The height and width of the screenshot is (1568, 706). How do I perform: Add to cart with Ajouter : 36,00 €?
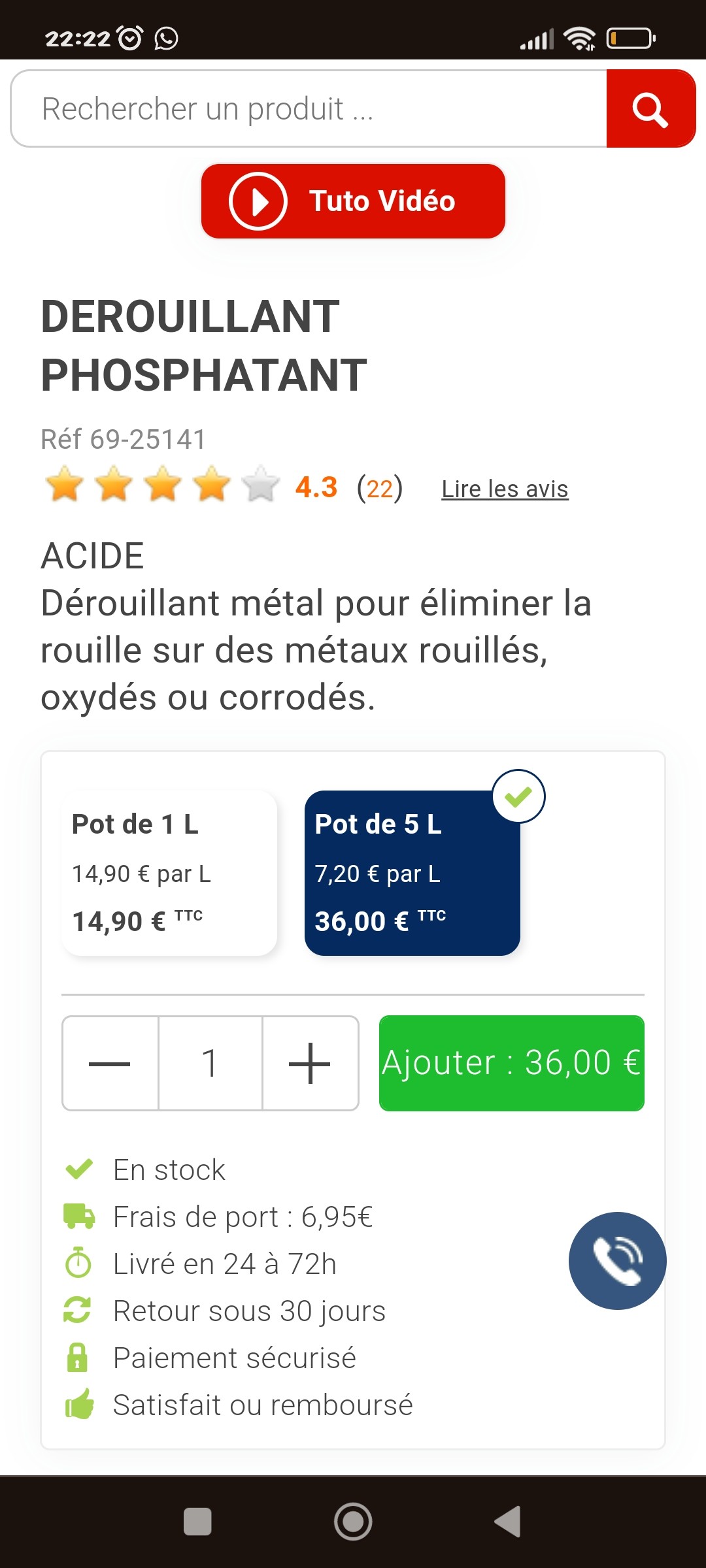[x=512, y=1063]
